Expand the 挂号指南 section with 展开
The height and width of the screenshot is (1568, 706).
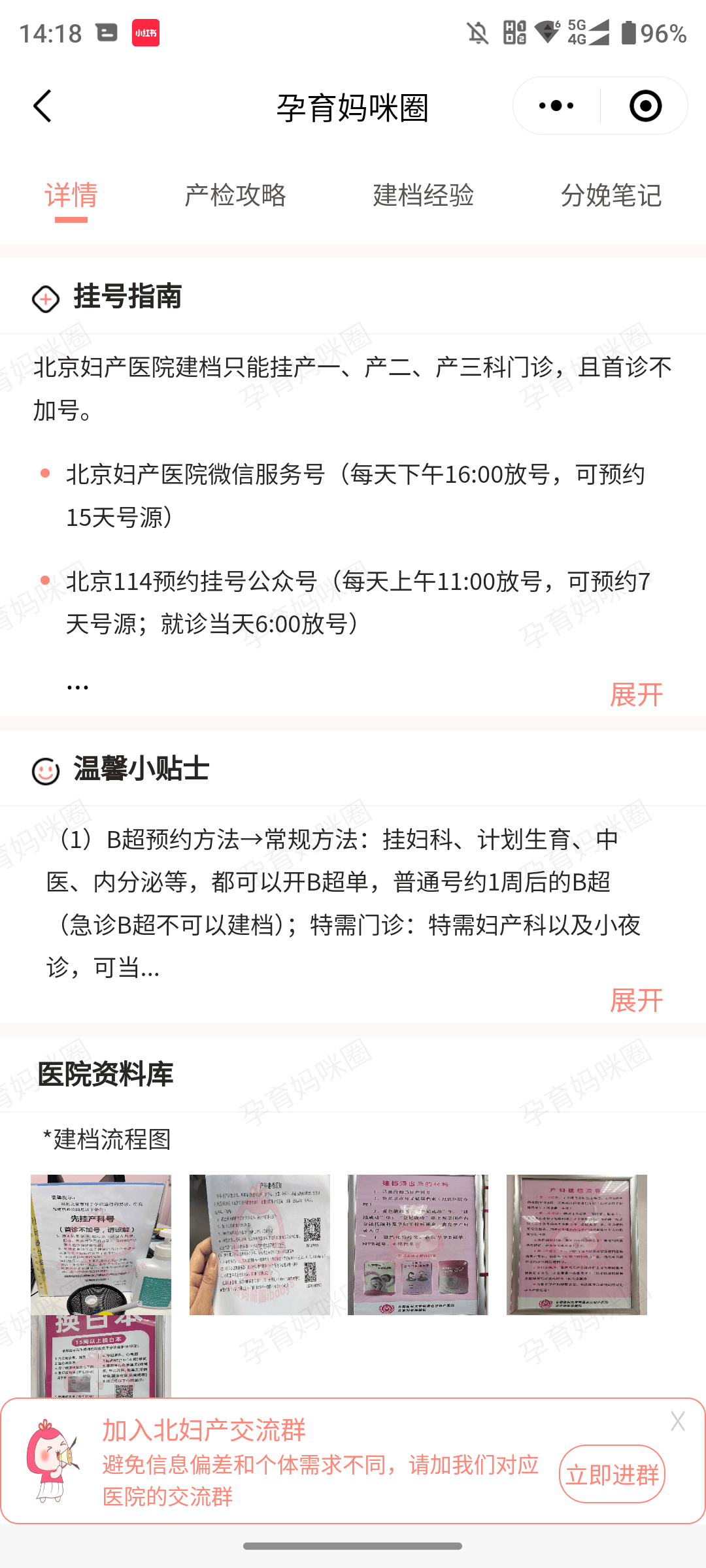636,694
